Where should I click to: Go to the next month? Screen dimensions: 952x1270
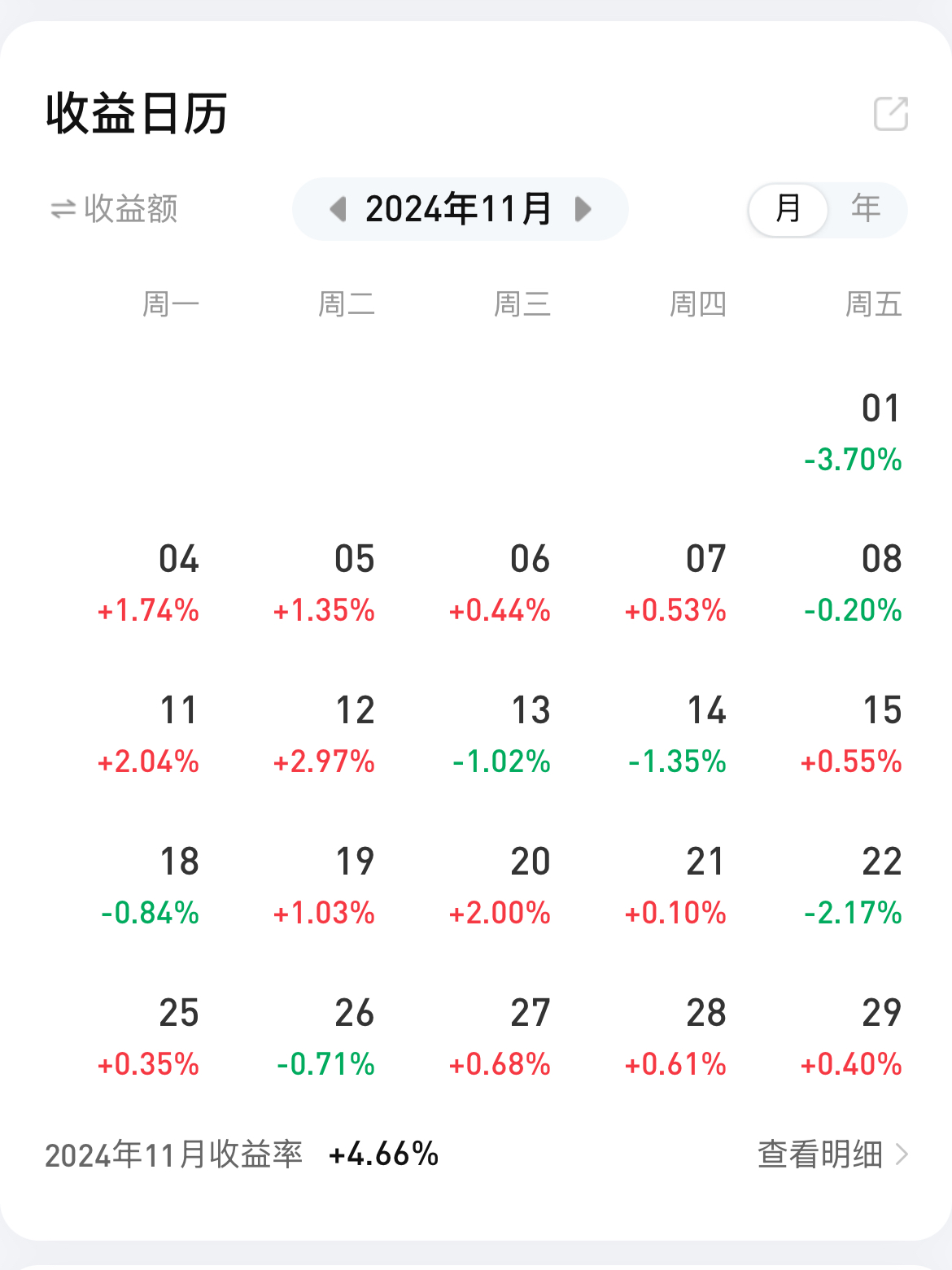[583, 209]
